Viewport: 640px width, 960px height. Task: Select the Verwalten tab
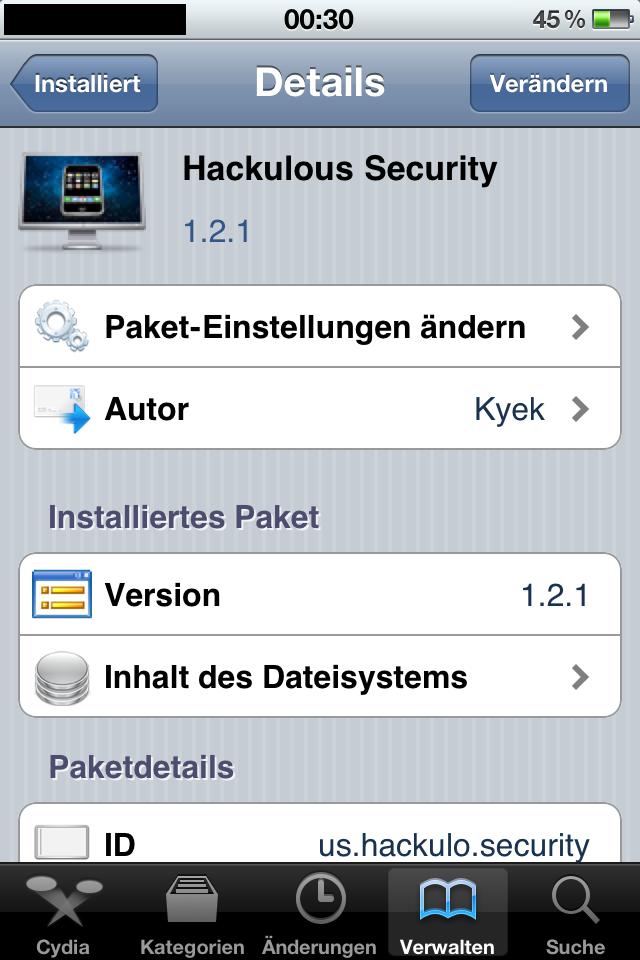pos(447,914)
